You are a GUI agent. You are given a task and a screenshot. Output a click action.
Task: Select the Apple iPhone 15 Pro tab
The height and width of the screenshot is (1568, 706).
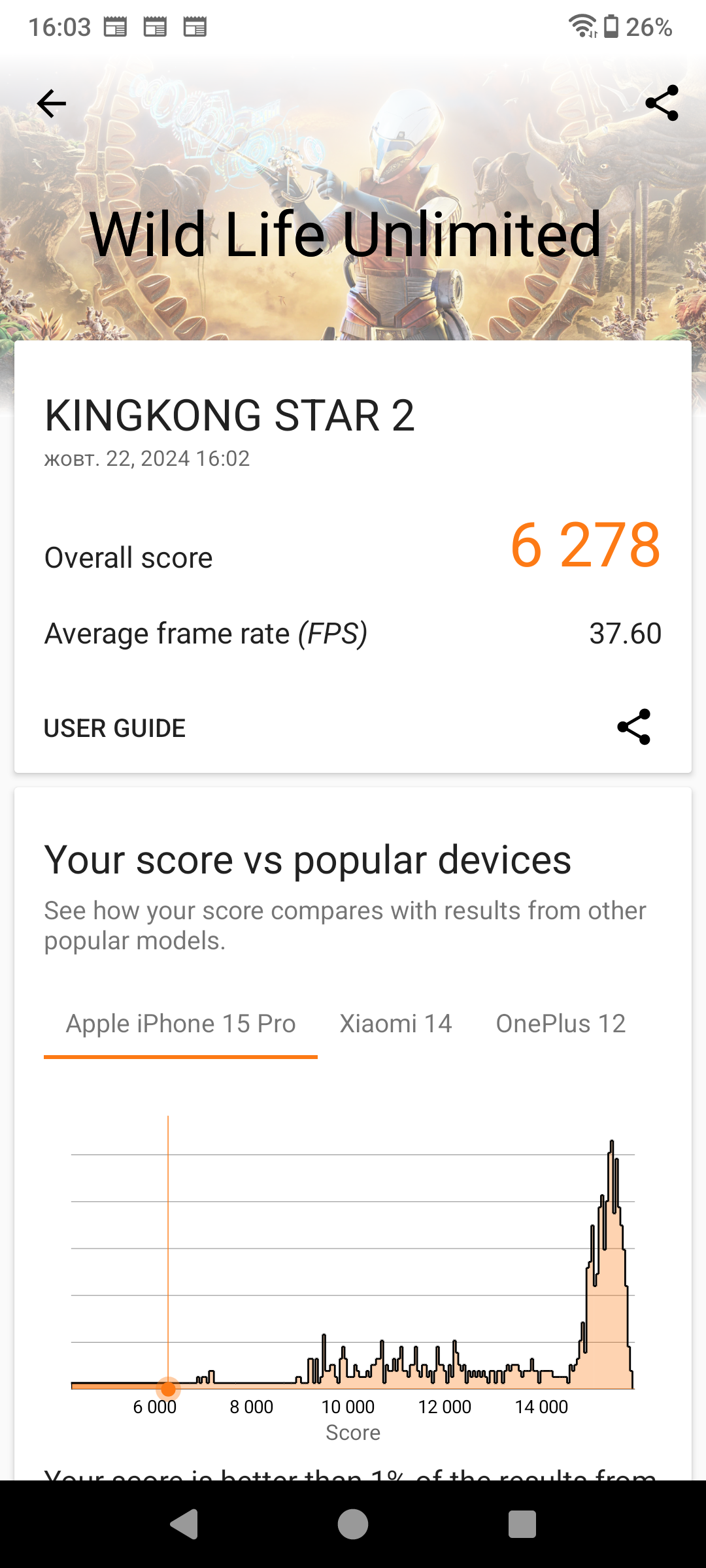click(x=180, y=1024)
